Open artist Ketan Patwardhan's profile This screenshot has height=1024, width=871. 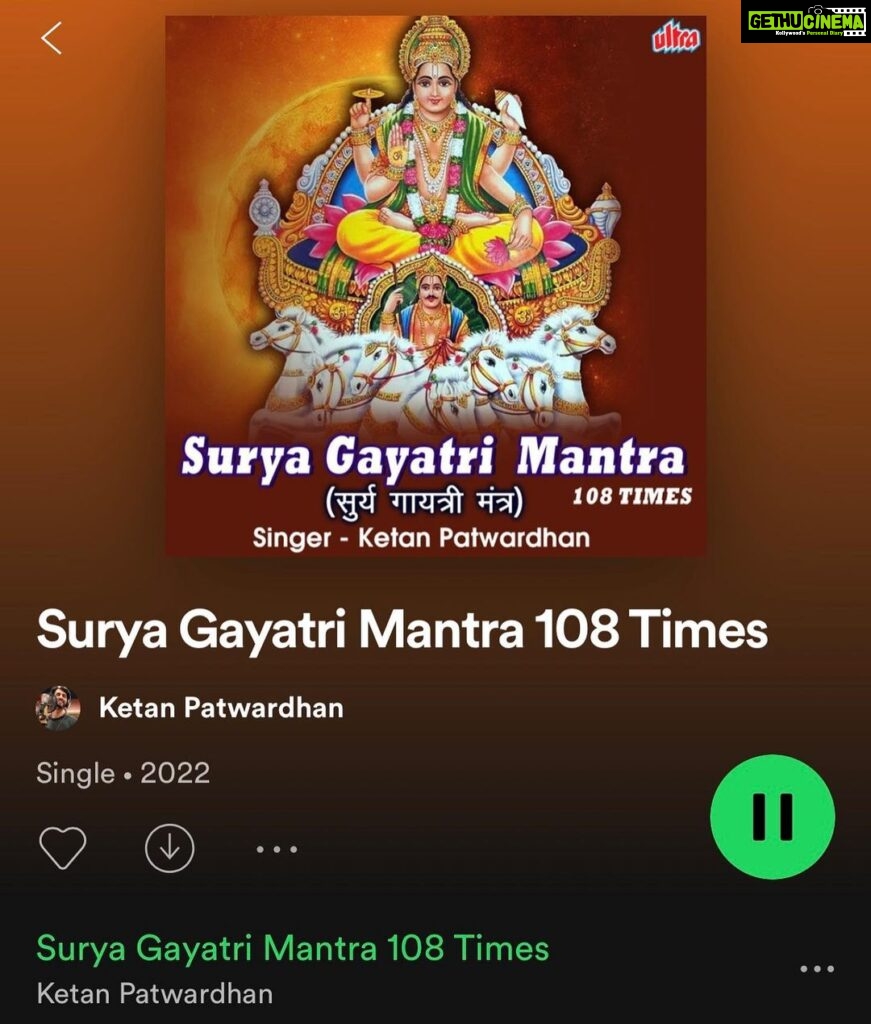point(220,708)
